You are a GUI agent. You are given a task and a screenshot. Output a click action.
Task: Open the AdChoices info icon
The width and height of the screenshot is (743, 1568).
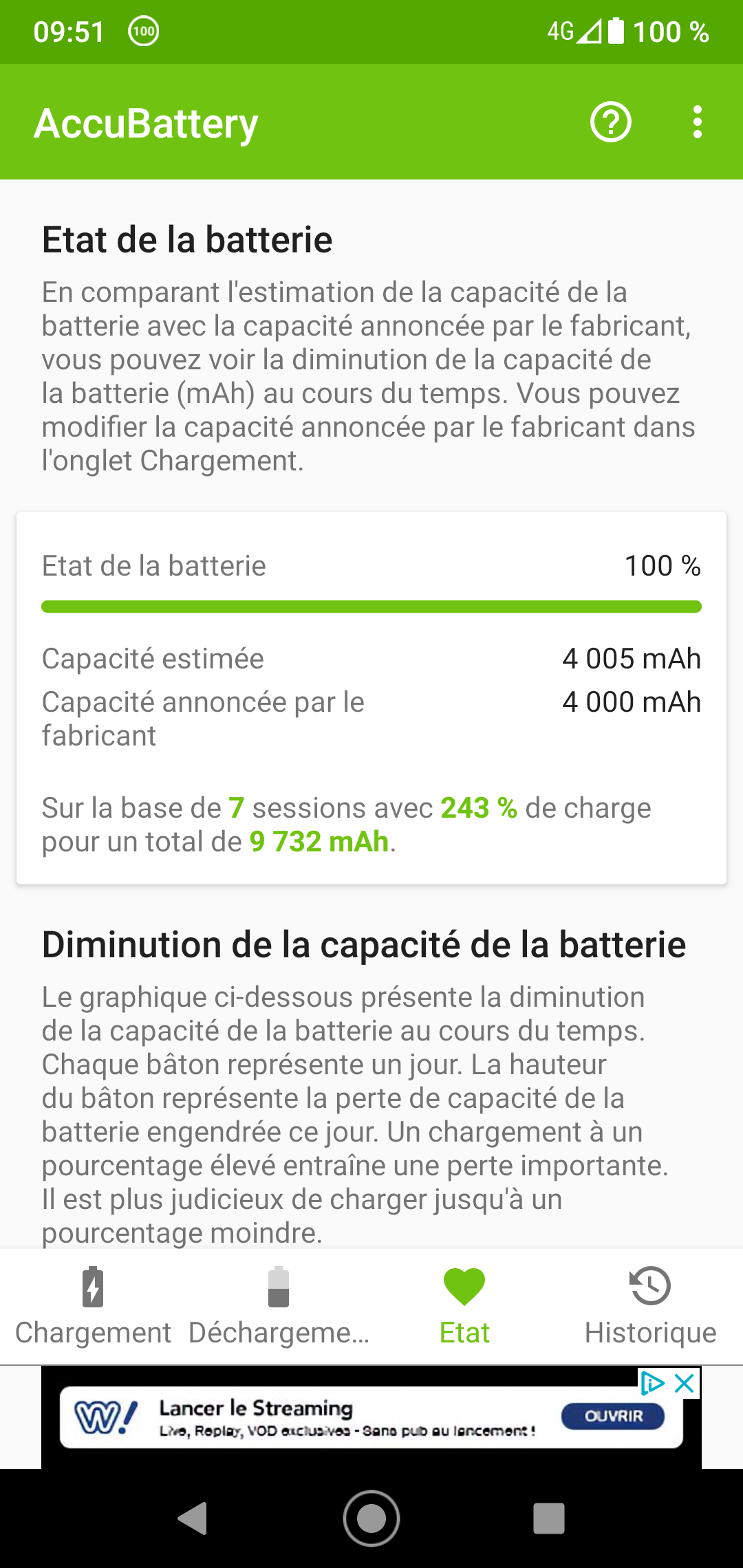tap(652, 1383)
